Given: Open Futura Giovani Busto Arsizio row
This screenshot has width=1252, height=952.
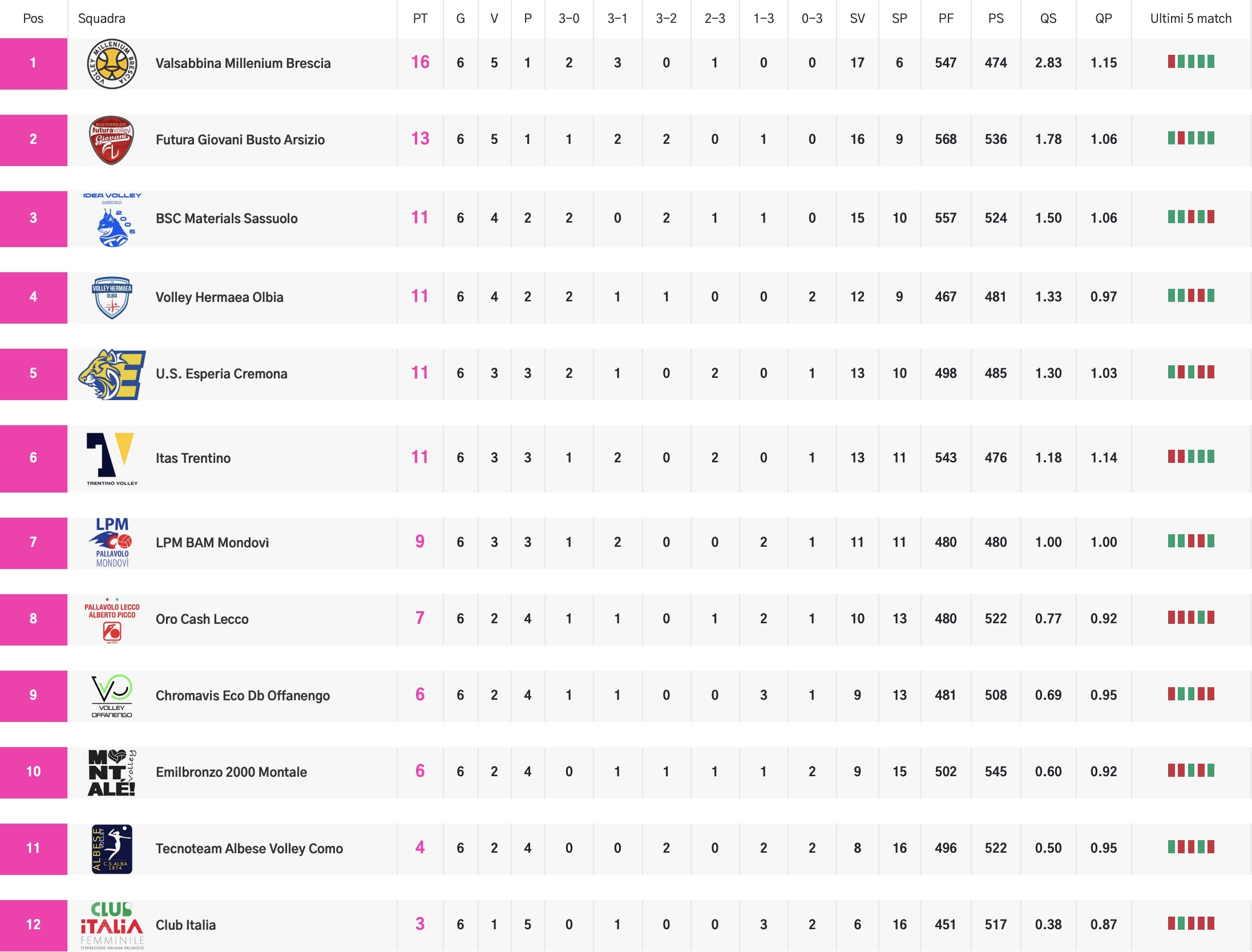Looking at the screenshot, I should [x=240, y=140].
